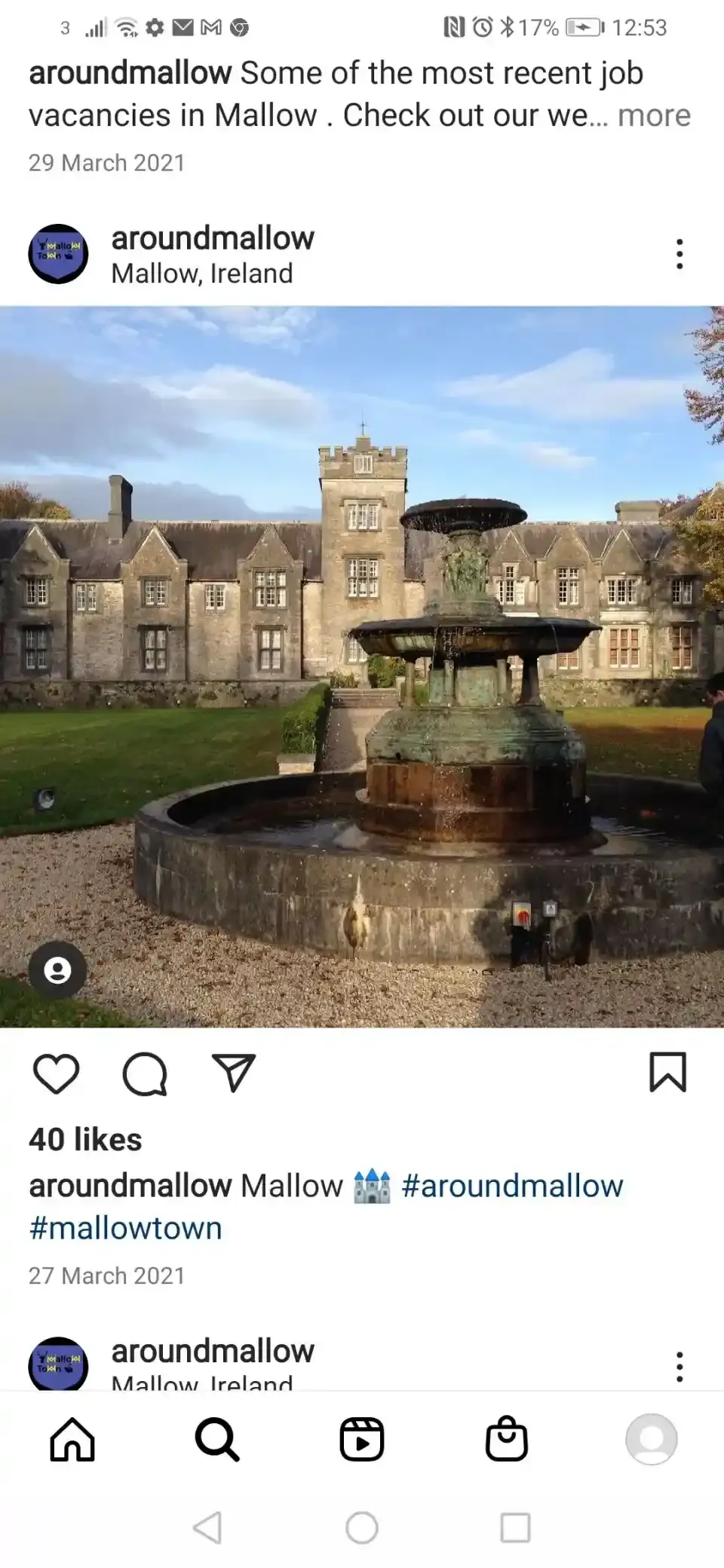Open recent apps from navigation bar

pos(515,1528)
